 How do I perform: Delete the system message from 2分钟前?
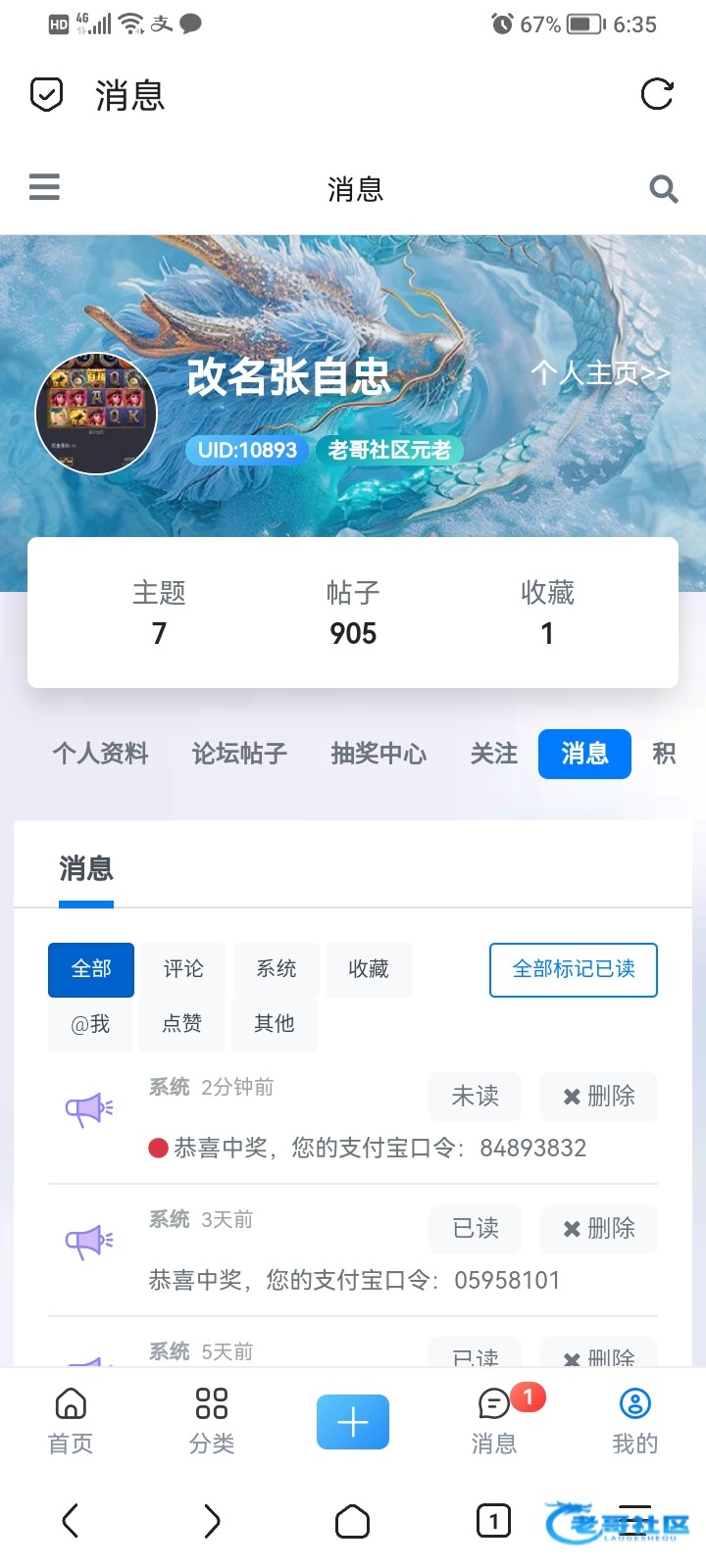coord(598,1097)
